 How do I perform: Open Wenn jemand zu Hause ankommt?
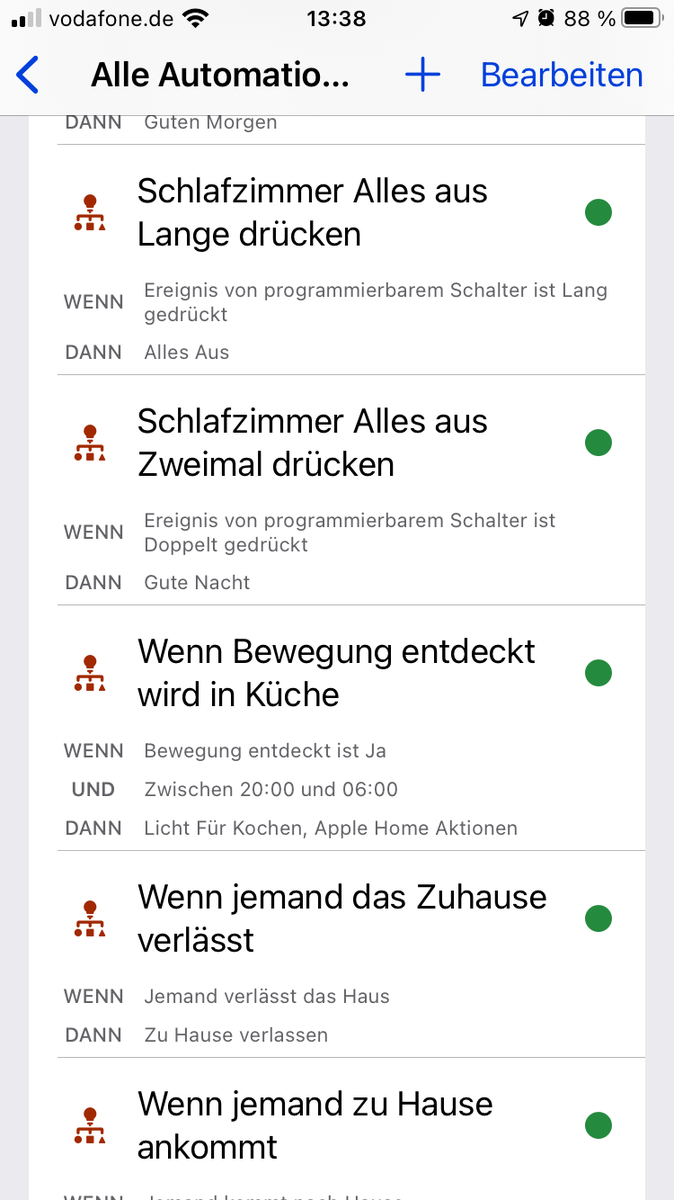click(x=315, y=1125)
